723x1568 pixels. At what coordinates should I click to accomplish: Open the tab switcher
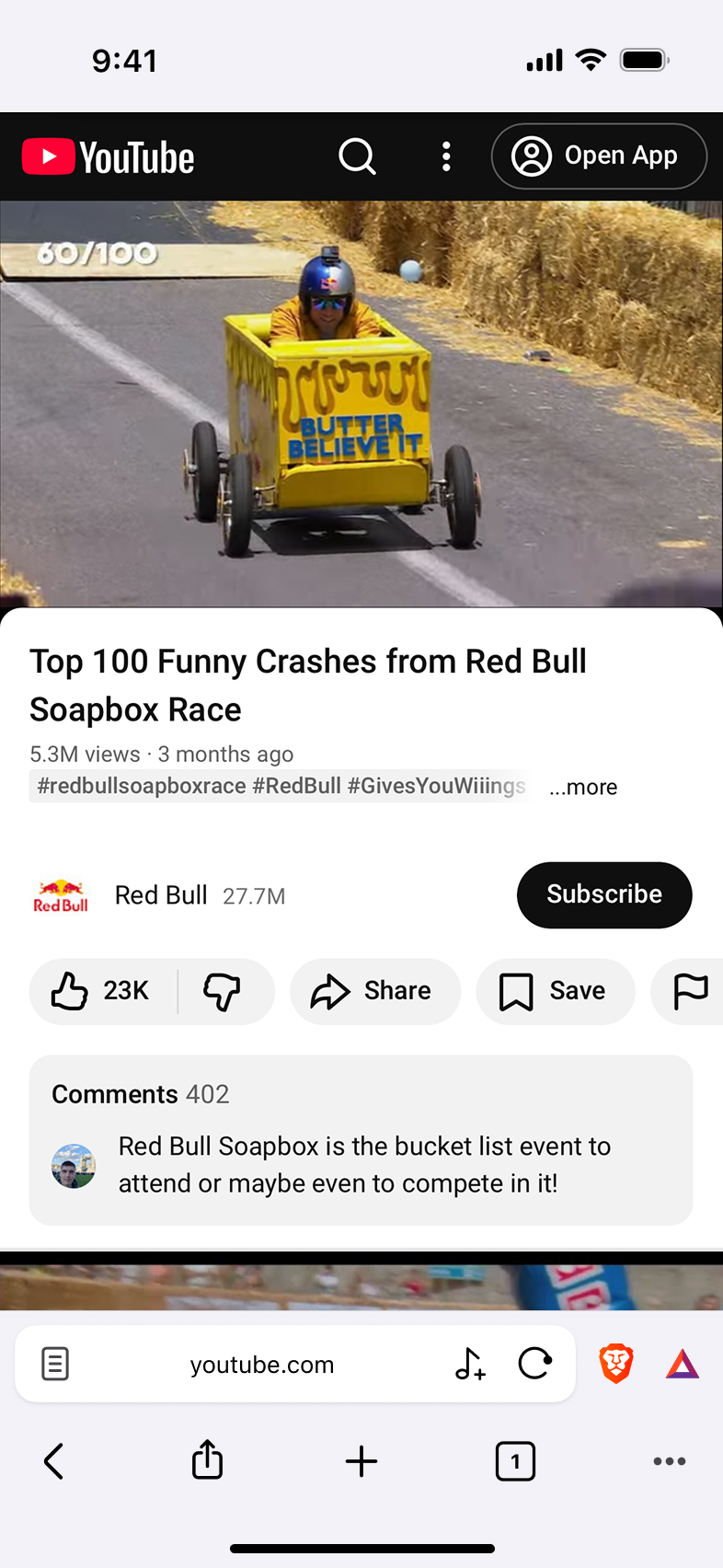pos(515,1460)
